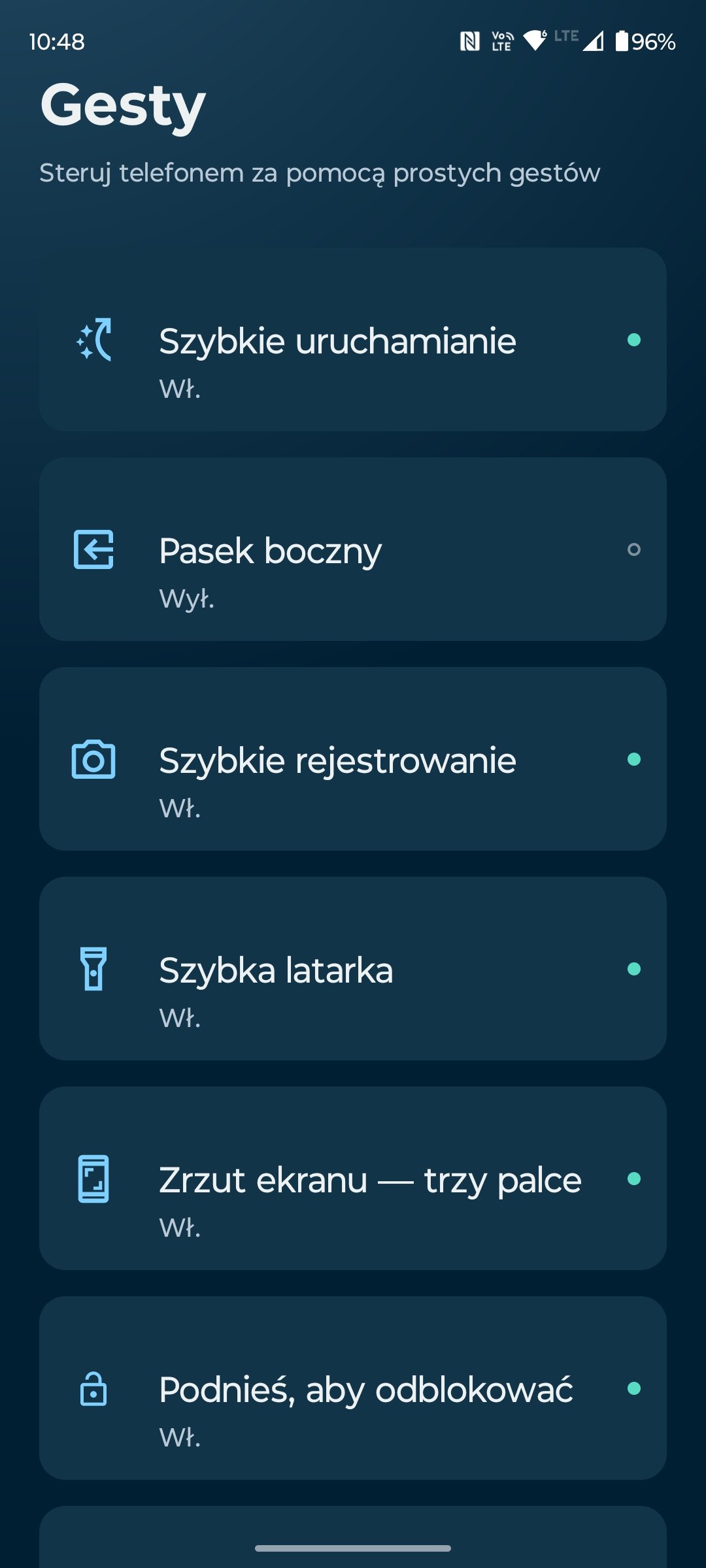Open Podnieś, aby odblokować setting

click(x=353, y=1388)
